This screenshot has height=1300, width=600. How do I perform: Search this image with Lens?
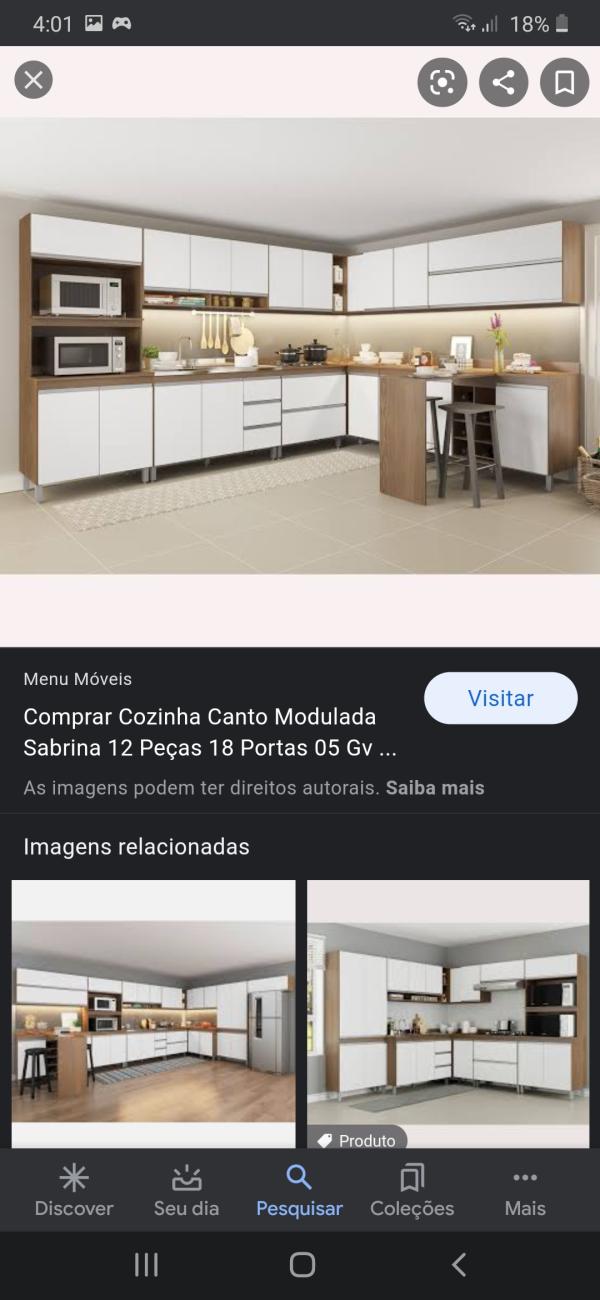point(442,82)
